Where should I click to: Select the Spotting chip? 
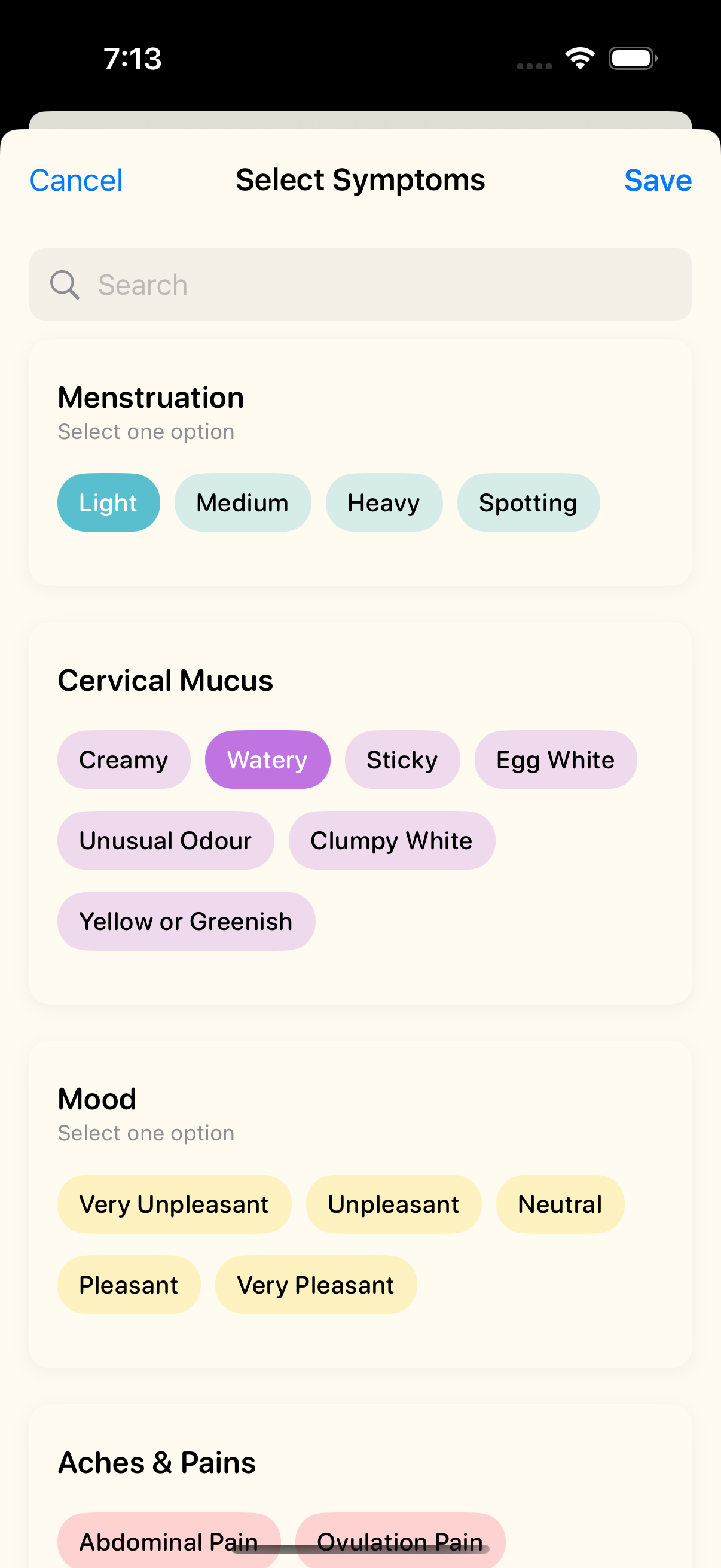pos(528,503)
